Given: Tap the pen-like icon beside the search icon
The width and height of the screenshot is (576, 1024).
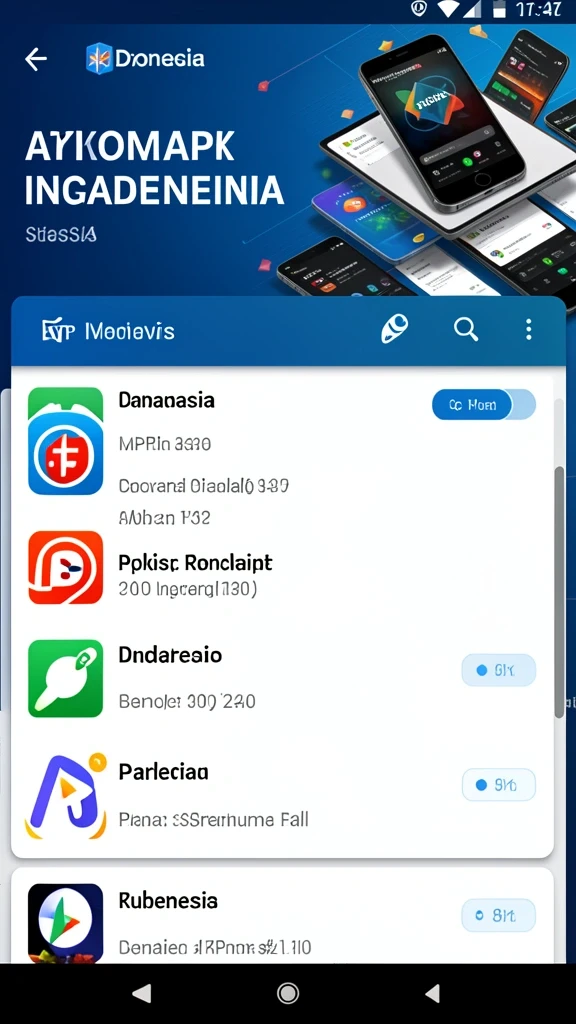Looking at the screenshot, I should pyautogui.click(x=394, y=328).
